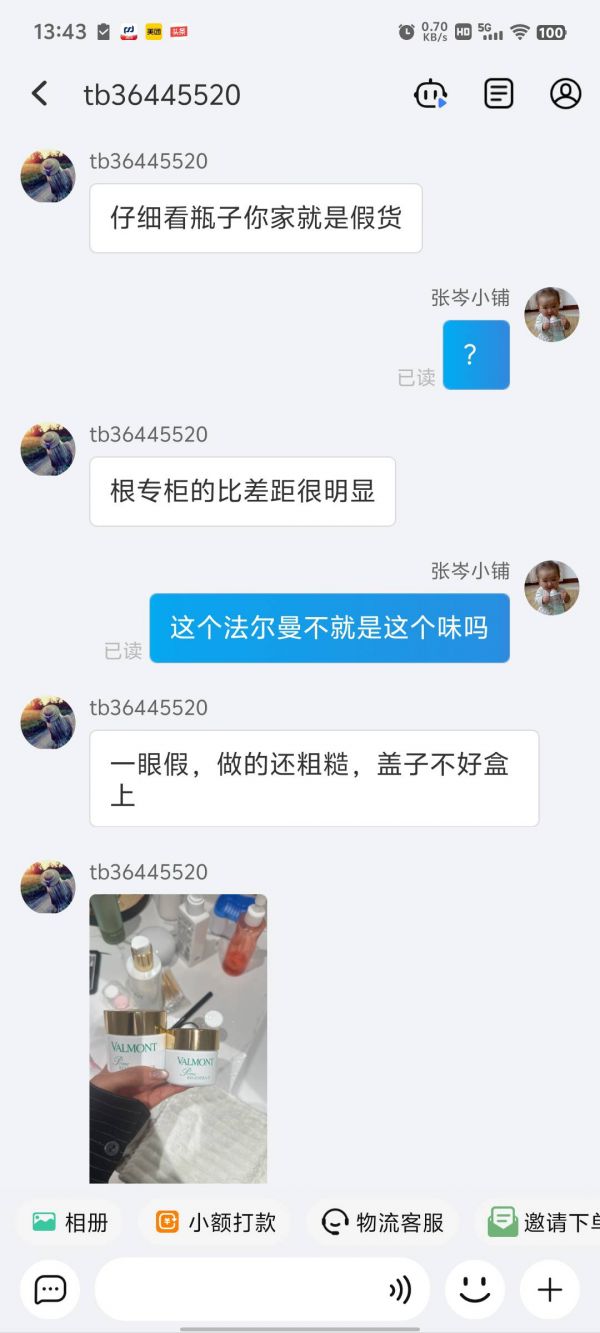Open the plus attachments menu
The image size is (600, 1333).
(x=550, y=1290)
